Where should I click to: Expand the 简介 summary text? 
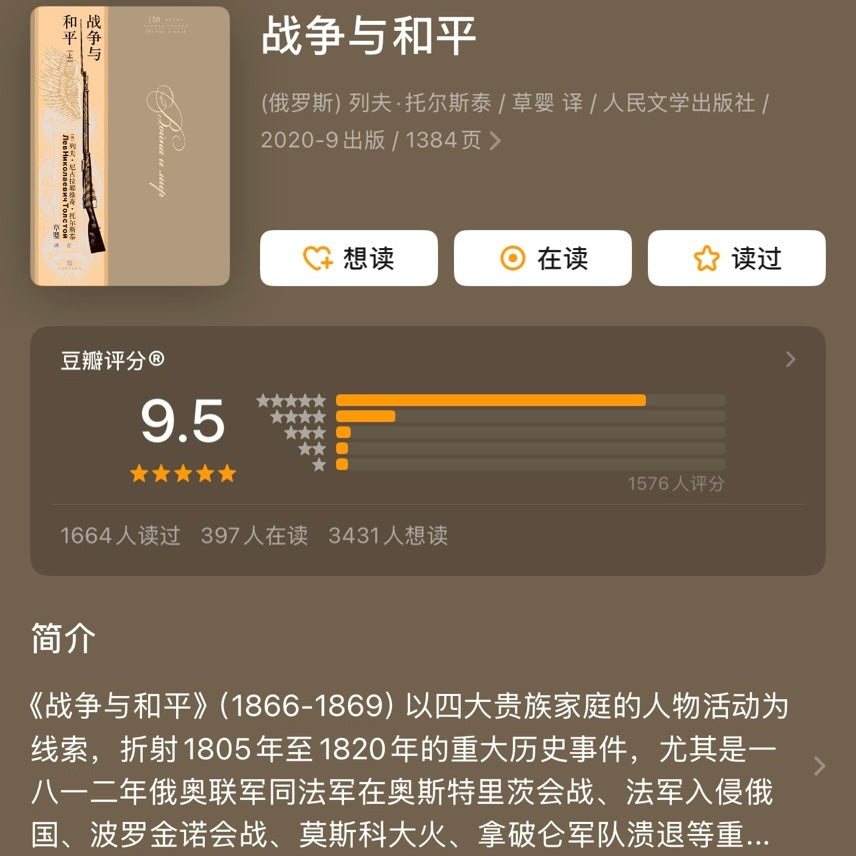coord(819,766)
